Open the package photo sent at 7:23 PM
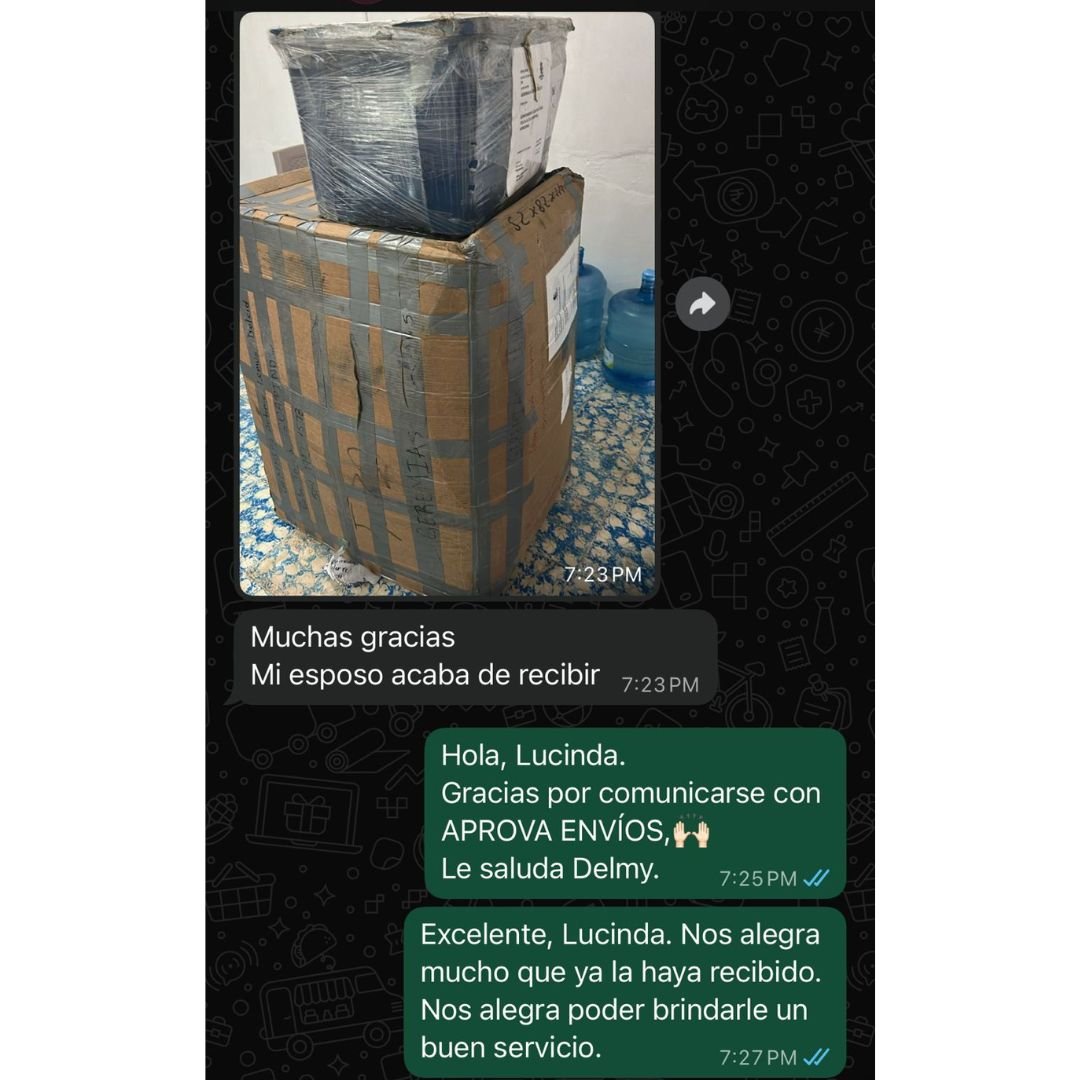The image size is (1080, 1080). [447, 305]
